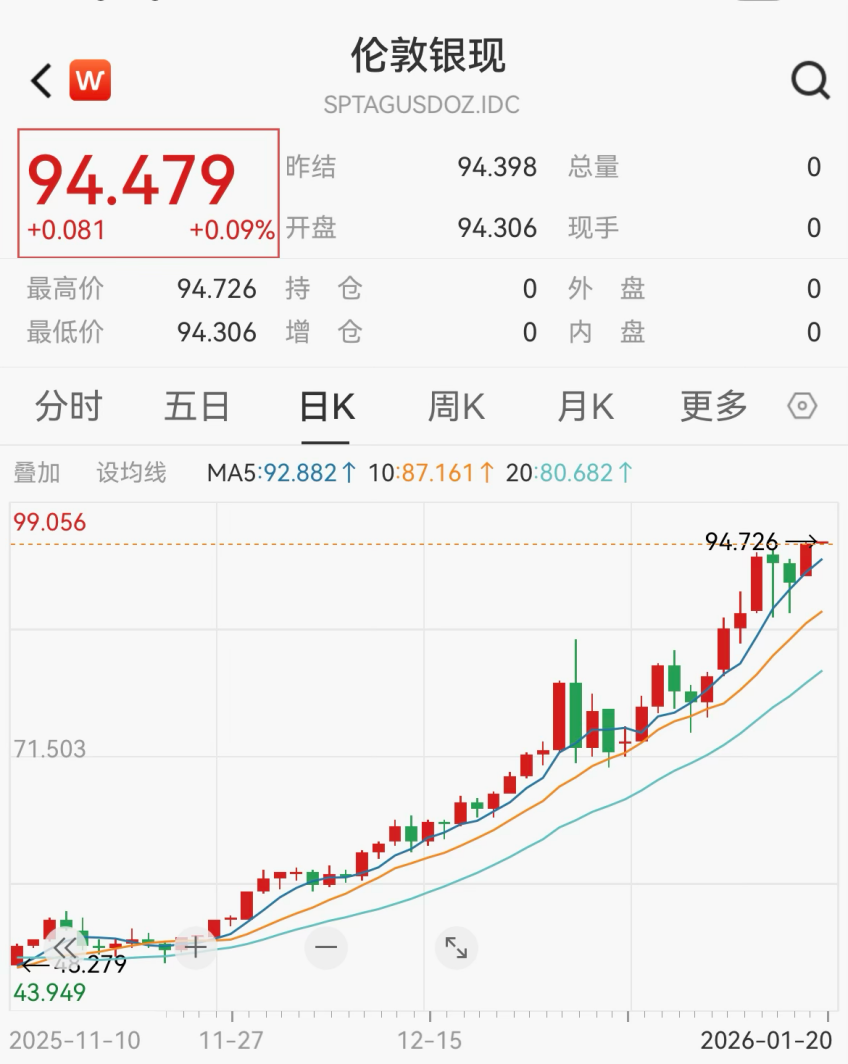Open the Wind app via the W logo
The height and width of the screenshot is (1064, 848).
[x=89, y=78]
